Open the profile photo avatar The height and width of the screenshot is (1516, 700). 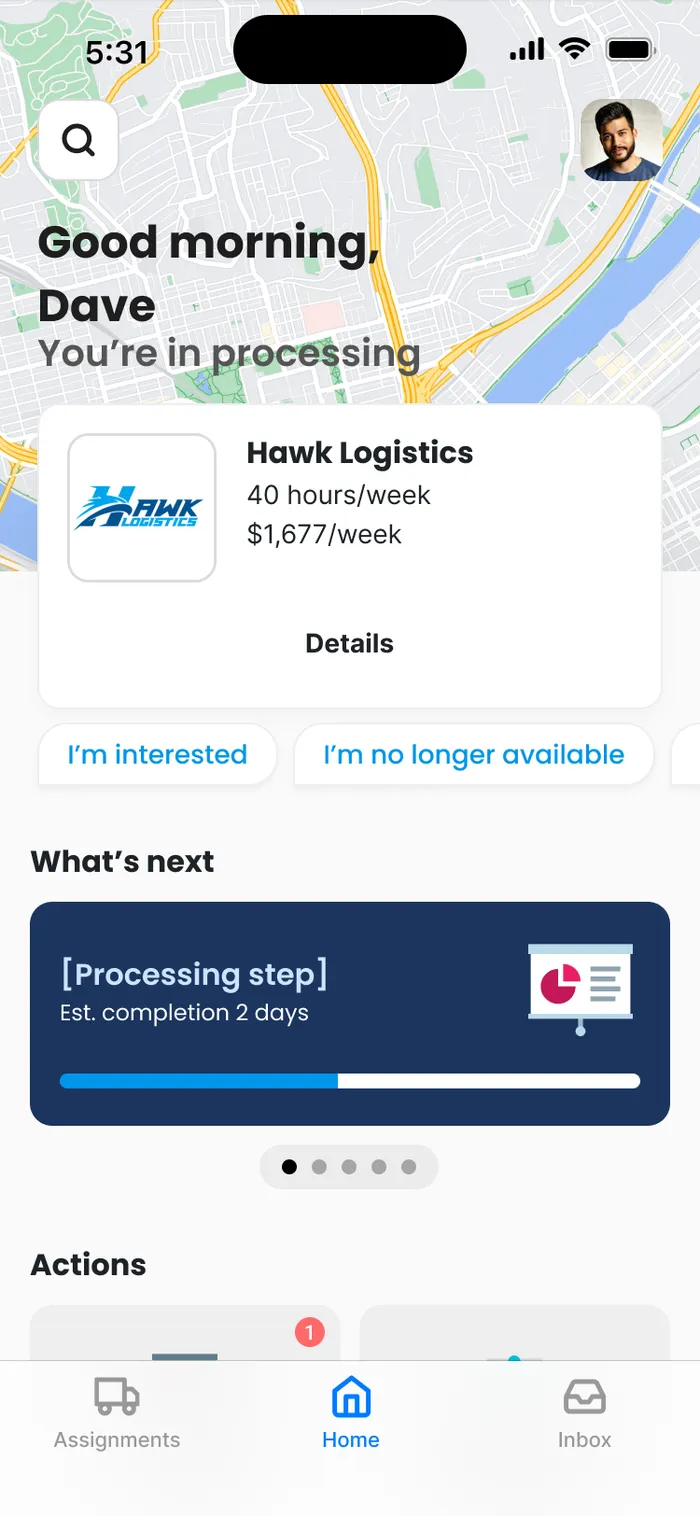click(621, 140)
